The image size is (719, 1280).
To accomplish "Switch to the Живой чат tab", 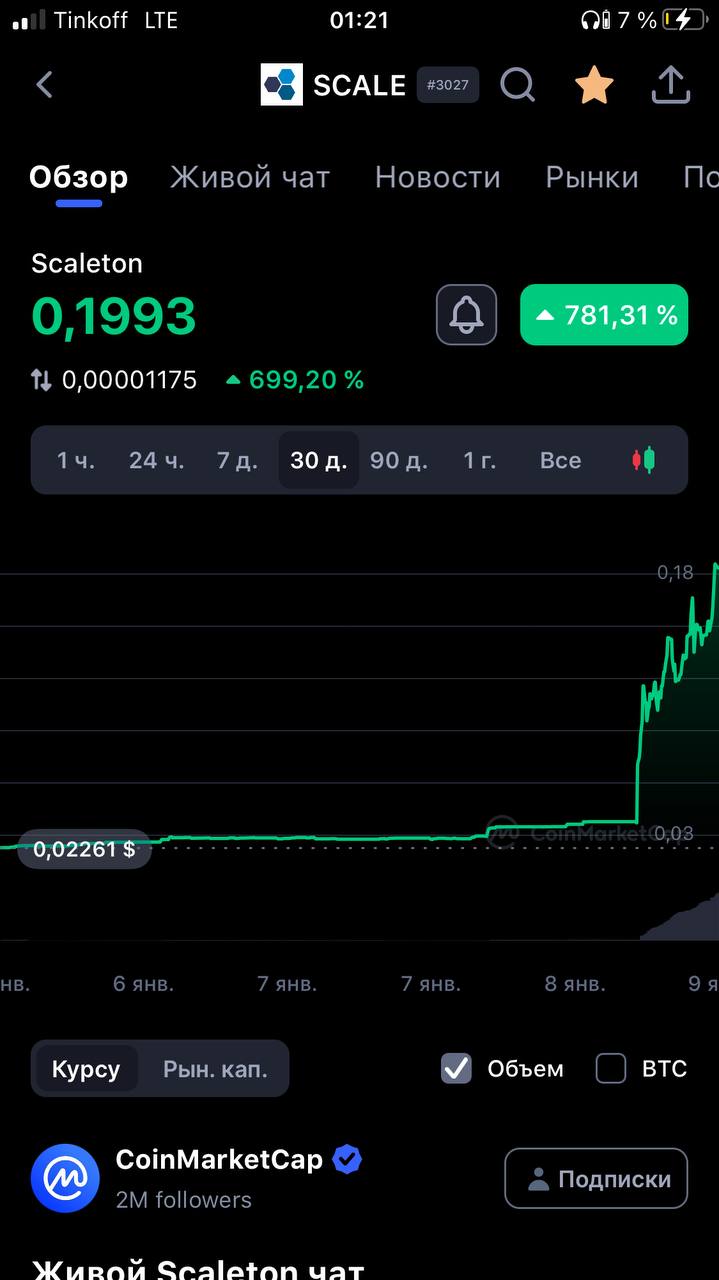I will pyautogui.click(x=250, y=177).
